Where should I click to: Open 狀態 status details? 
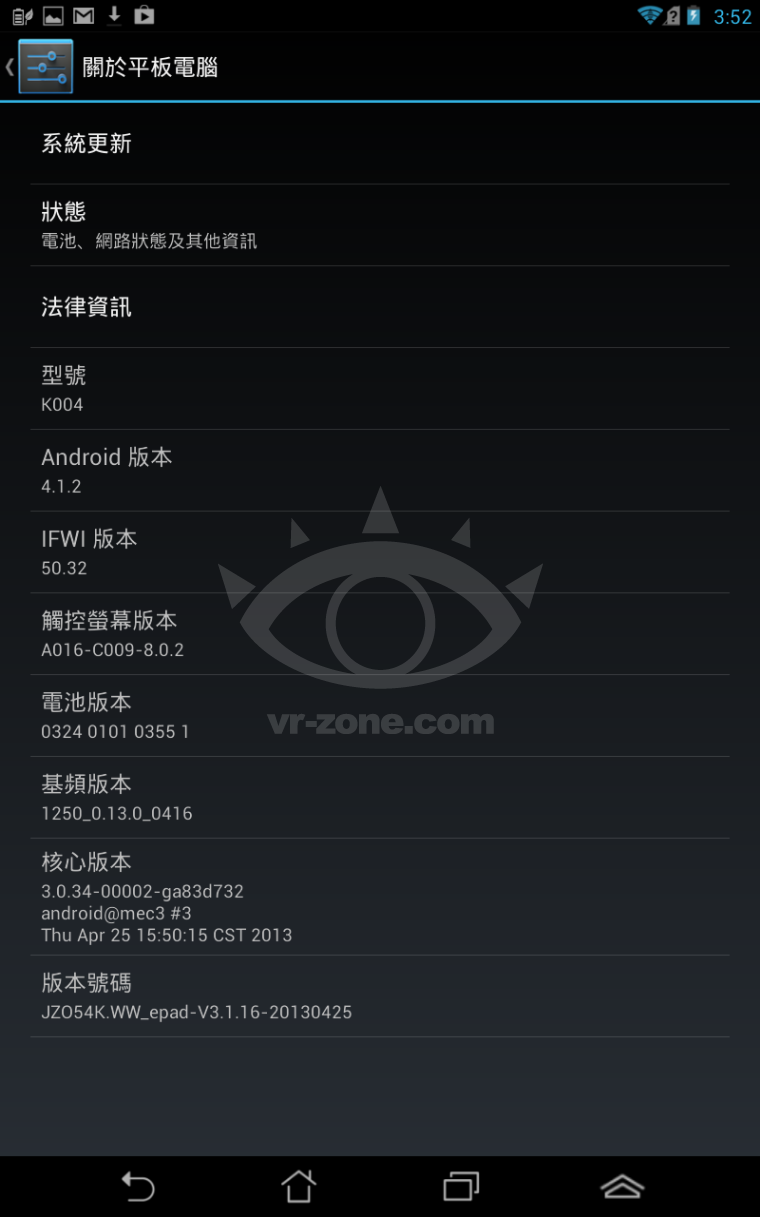[380, 225]
